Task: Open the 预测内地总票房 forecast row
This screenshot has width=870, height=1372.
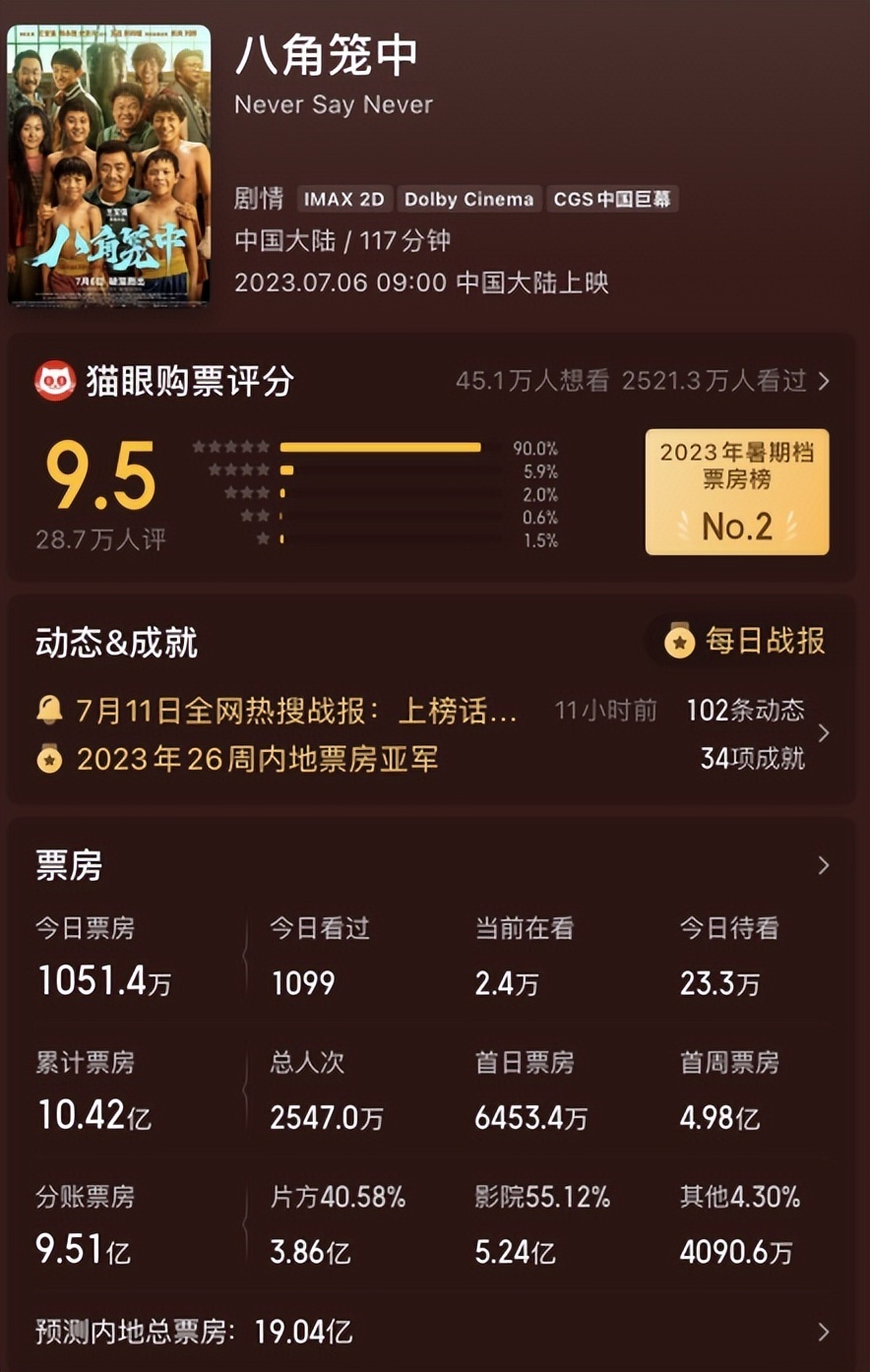Action: tap(433, 1332)
